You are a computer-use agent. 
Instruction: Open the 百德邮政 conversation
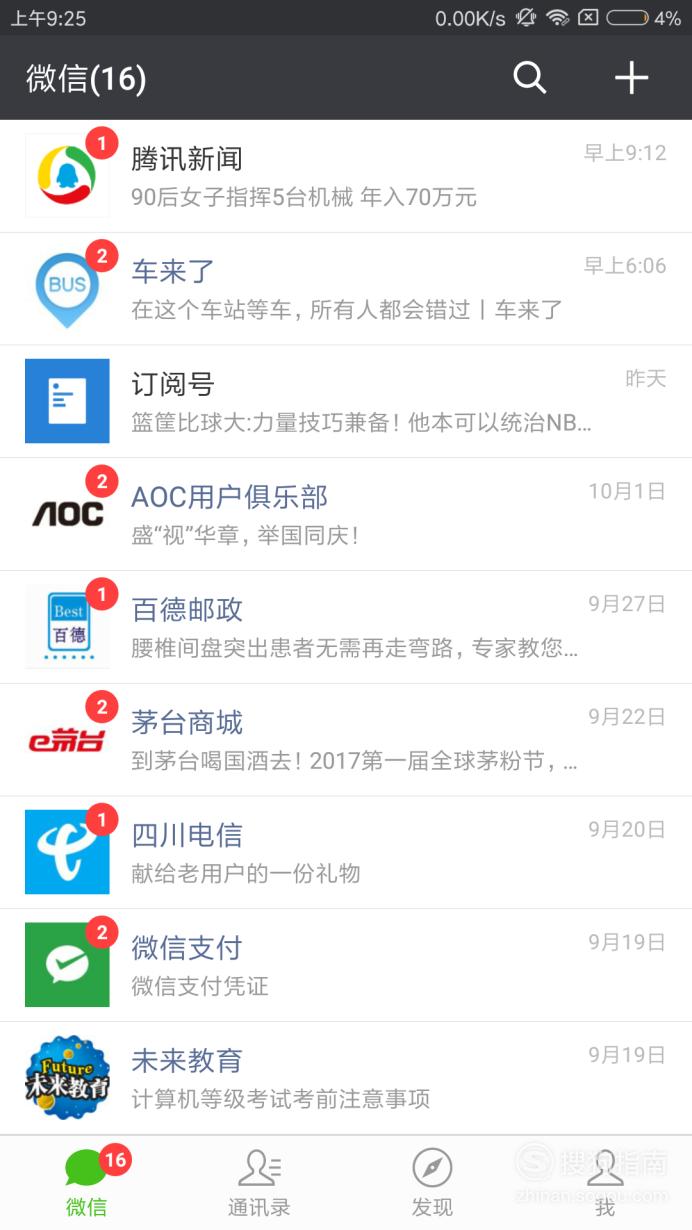[x=346, y=627]
